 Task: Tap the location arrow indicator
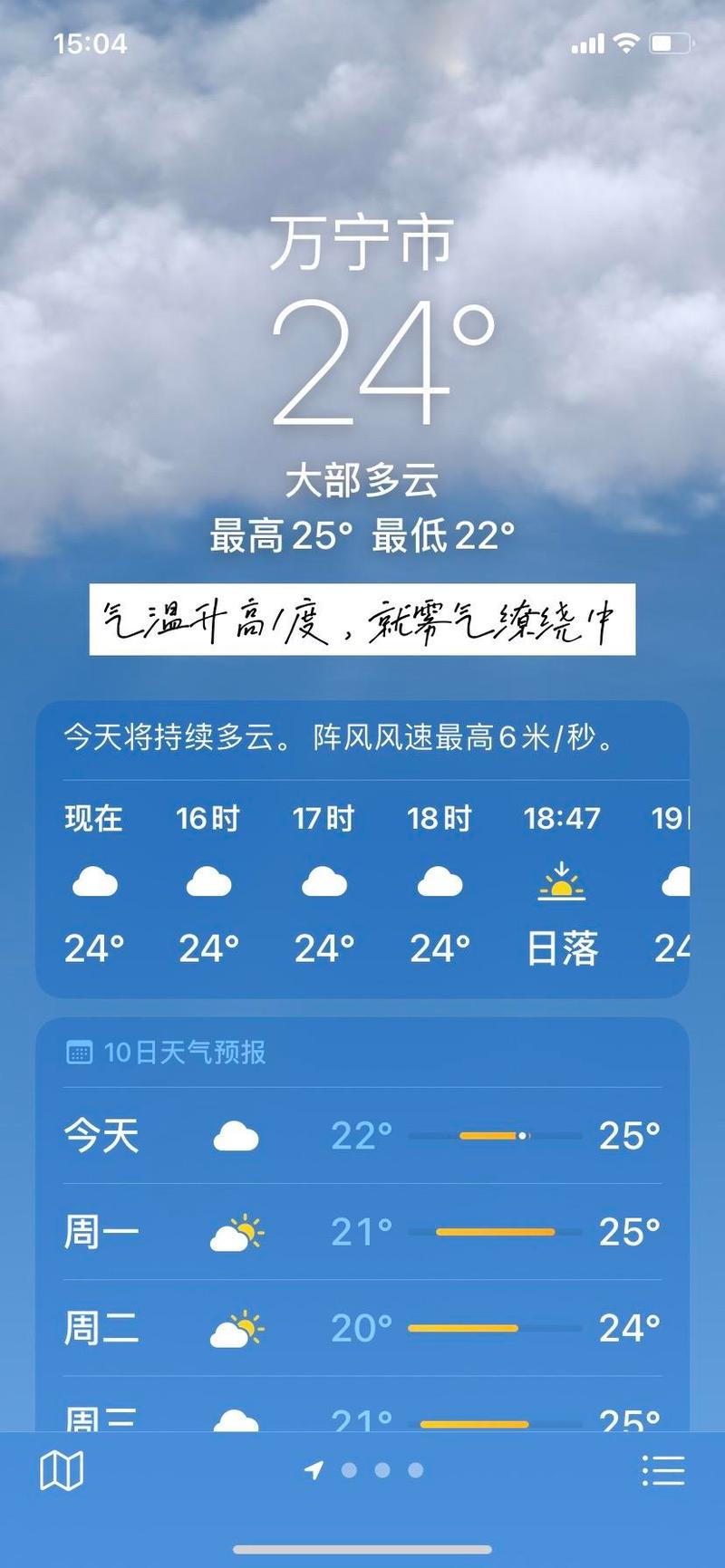pos(312,1471)
